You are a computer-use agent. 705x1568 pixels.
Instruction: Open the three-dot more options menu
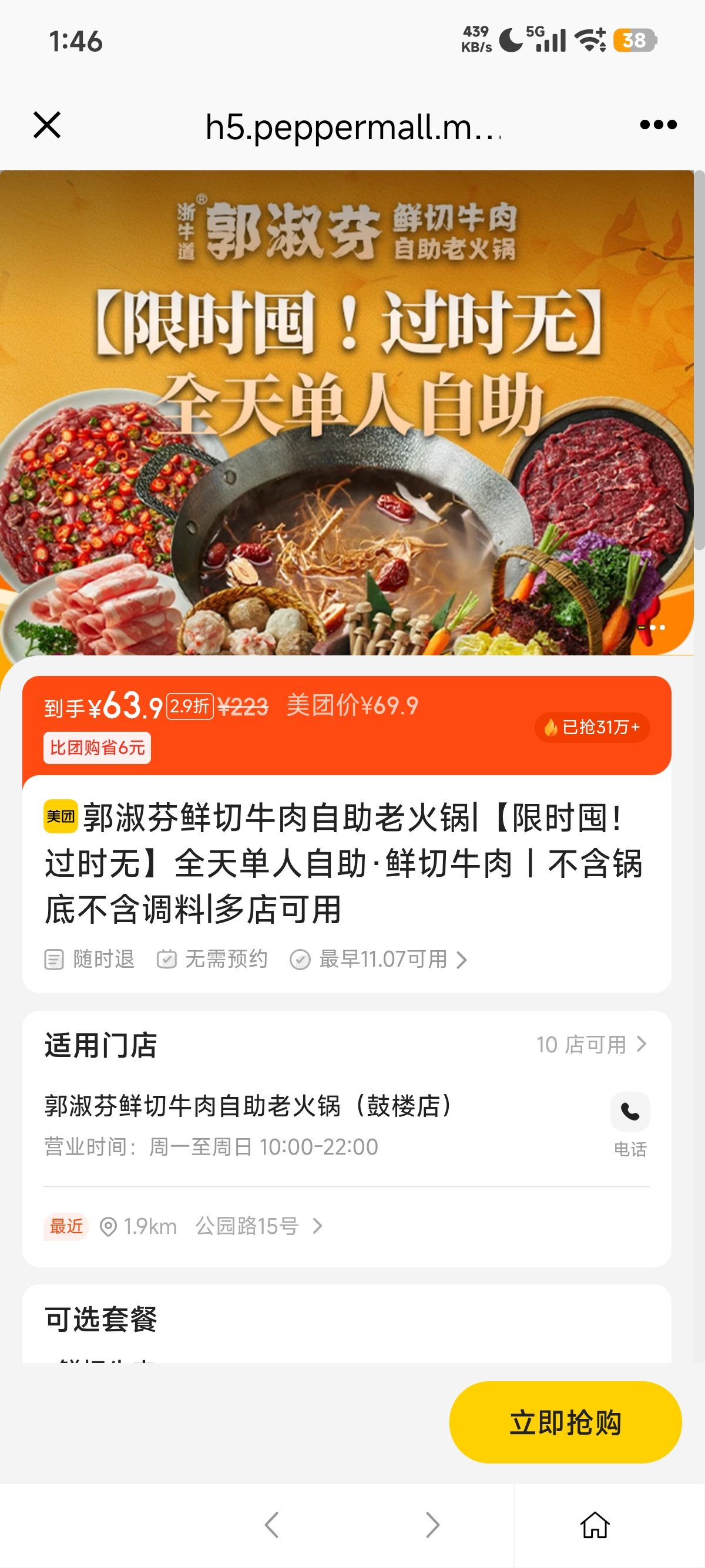[657, 125]
